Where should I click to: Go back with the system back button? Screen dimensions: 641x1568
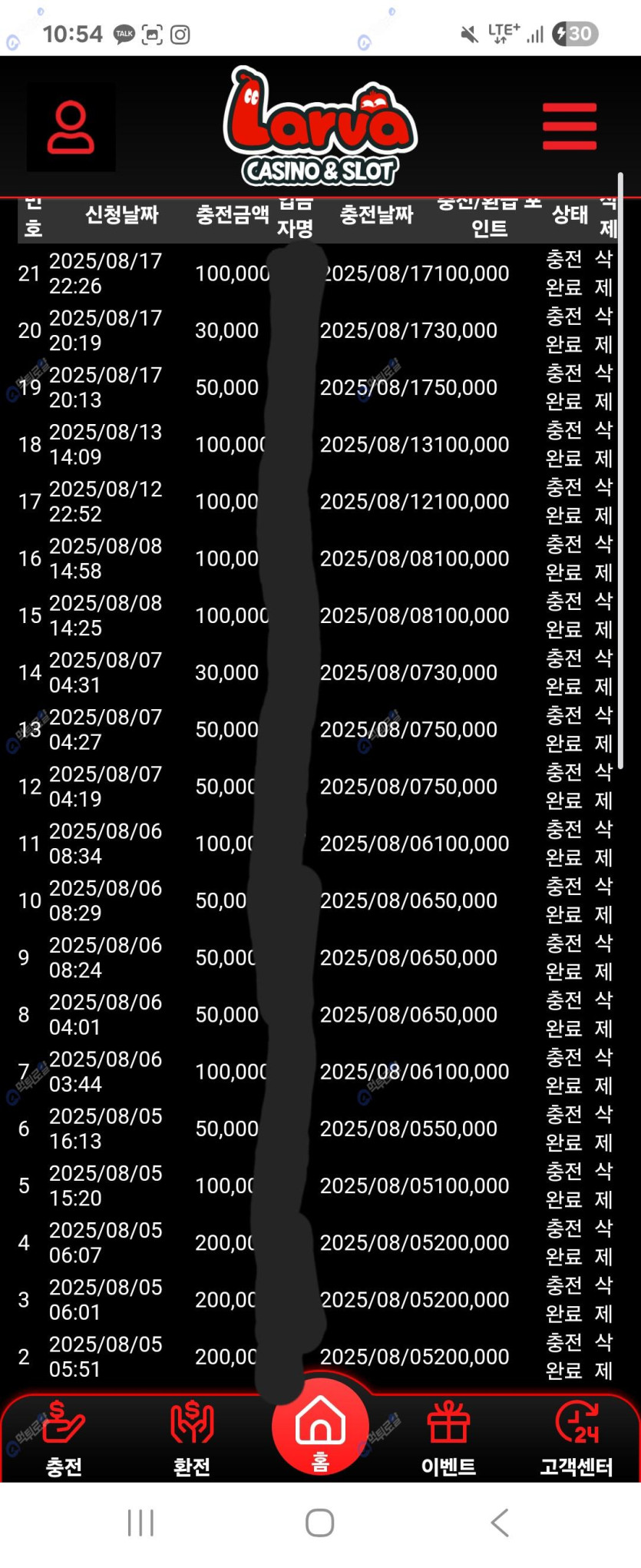500,1522
